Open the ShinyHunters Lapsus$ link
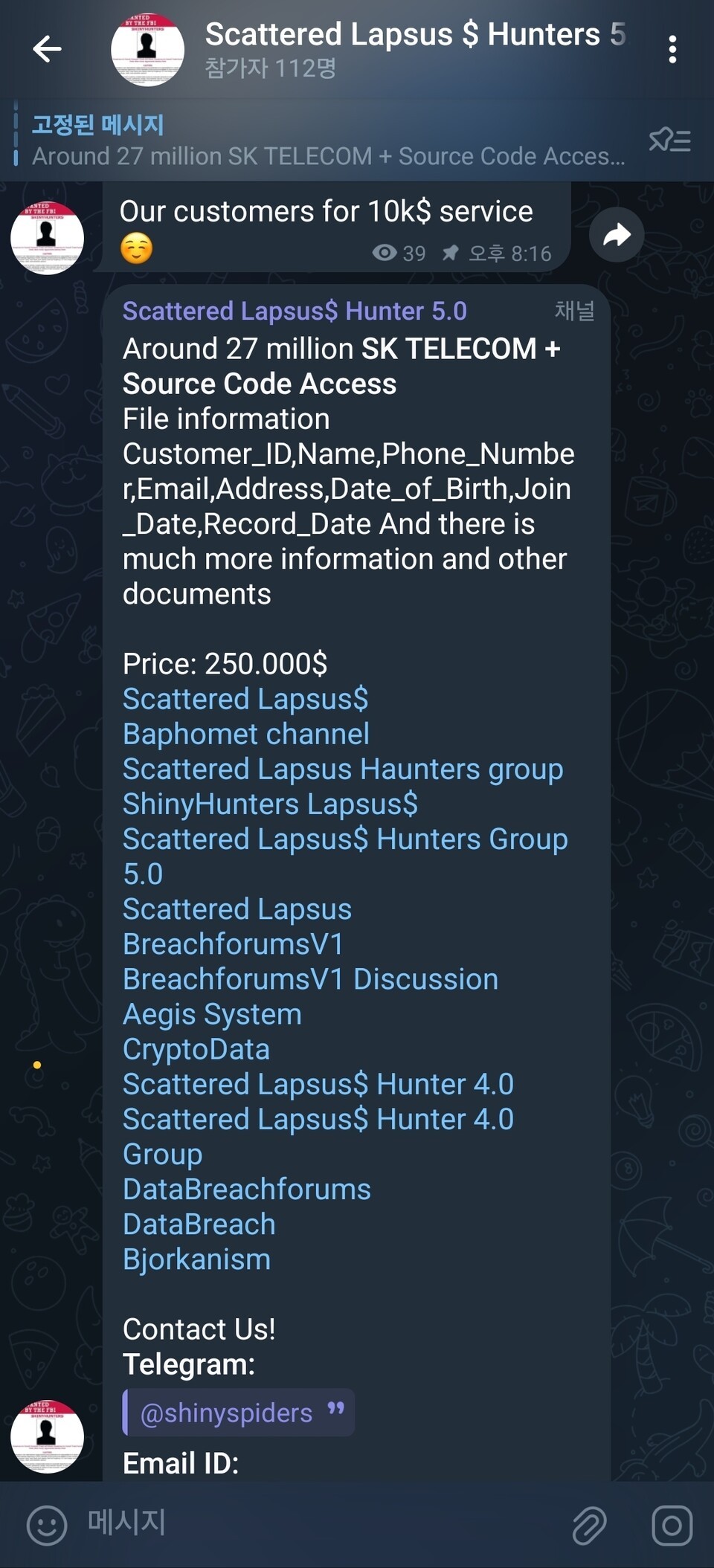This screenshot has height=1568, width=714. (x=270, y=804)
